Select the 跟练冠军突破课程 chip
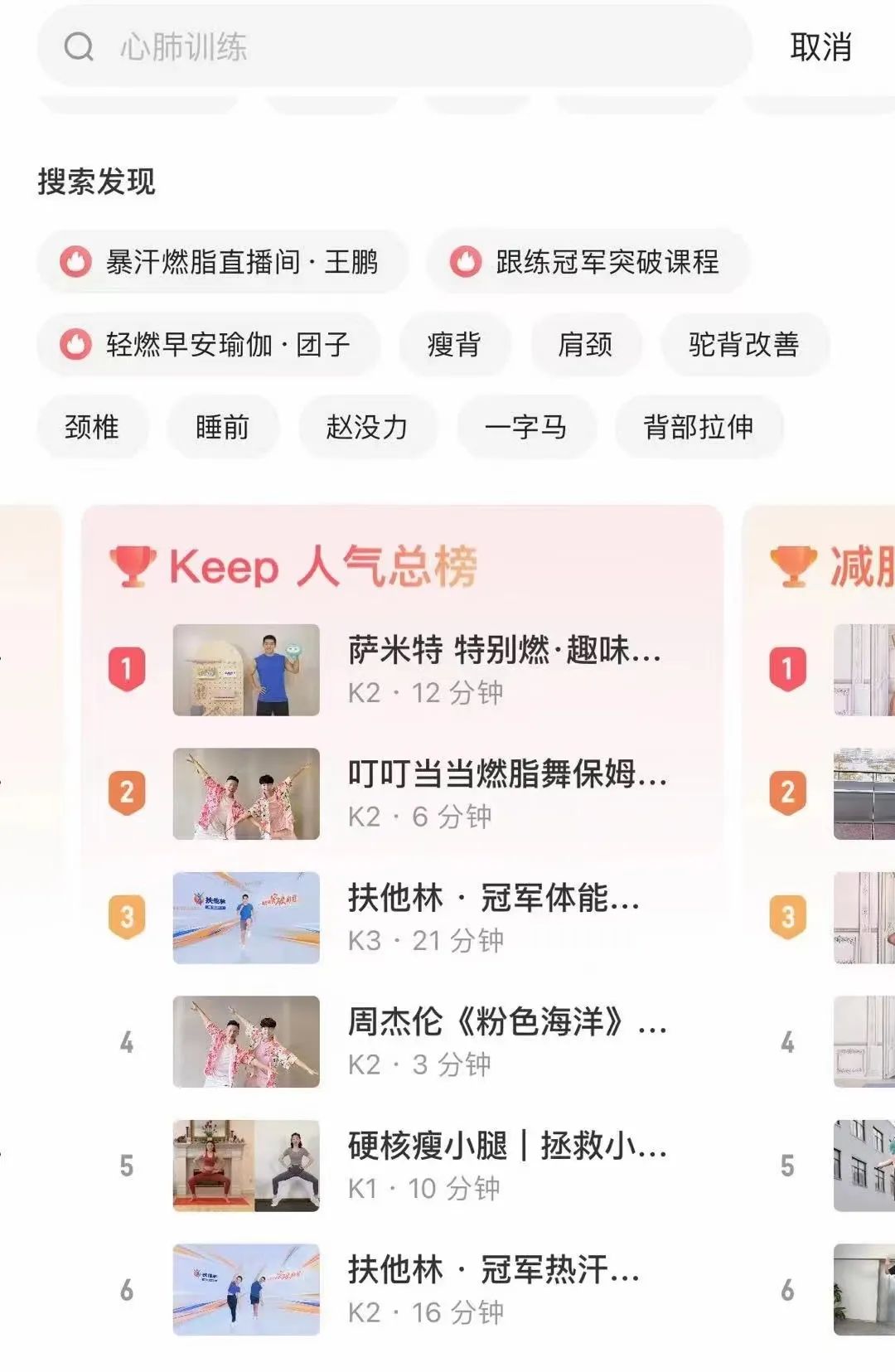The image size is (895, 1372). pyautogui.click(x=588, y=262)
